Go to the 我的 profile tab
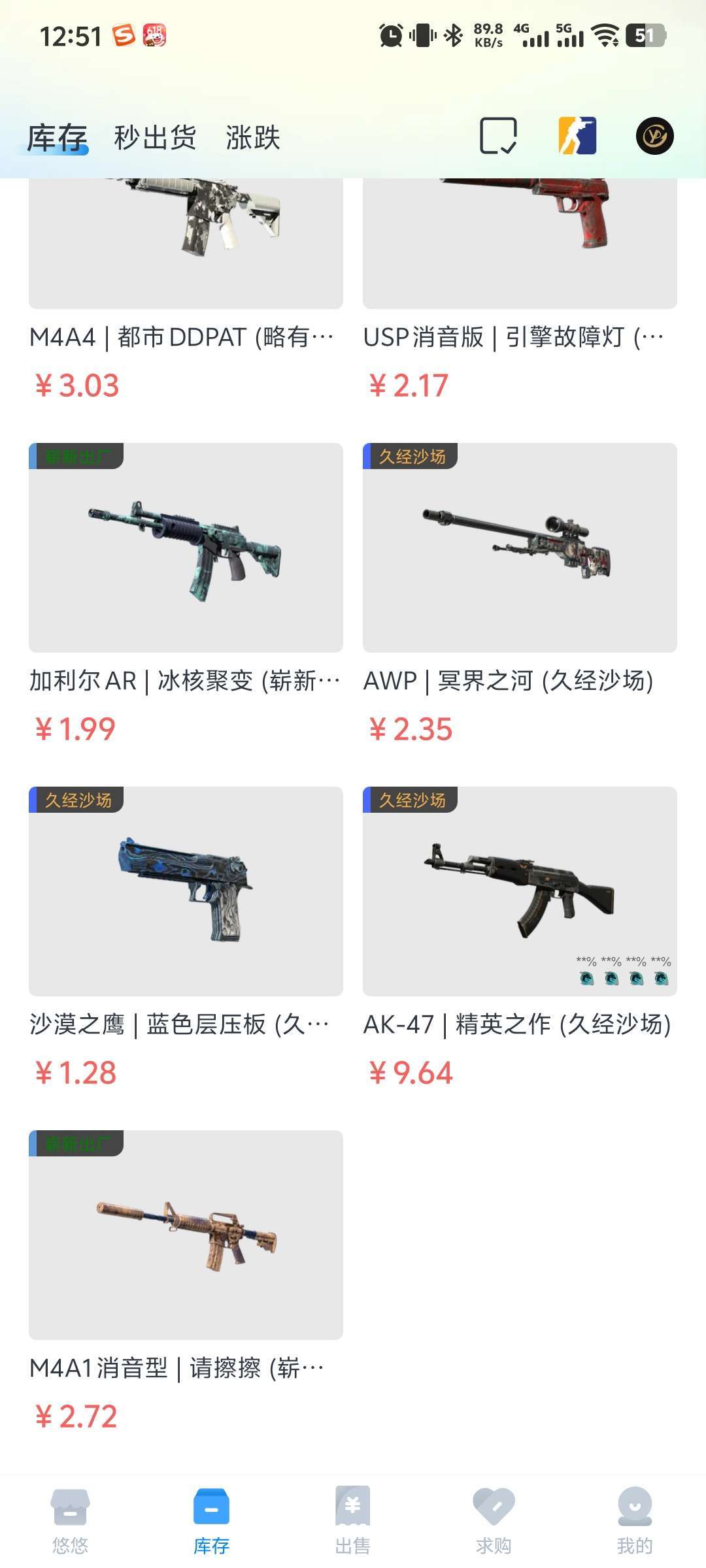Viewport: 706px width, 1568px height. [x=635, y=1520]
